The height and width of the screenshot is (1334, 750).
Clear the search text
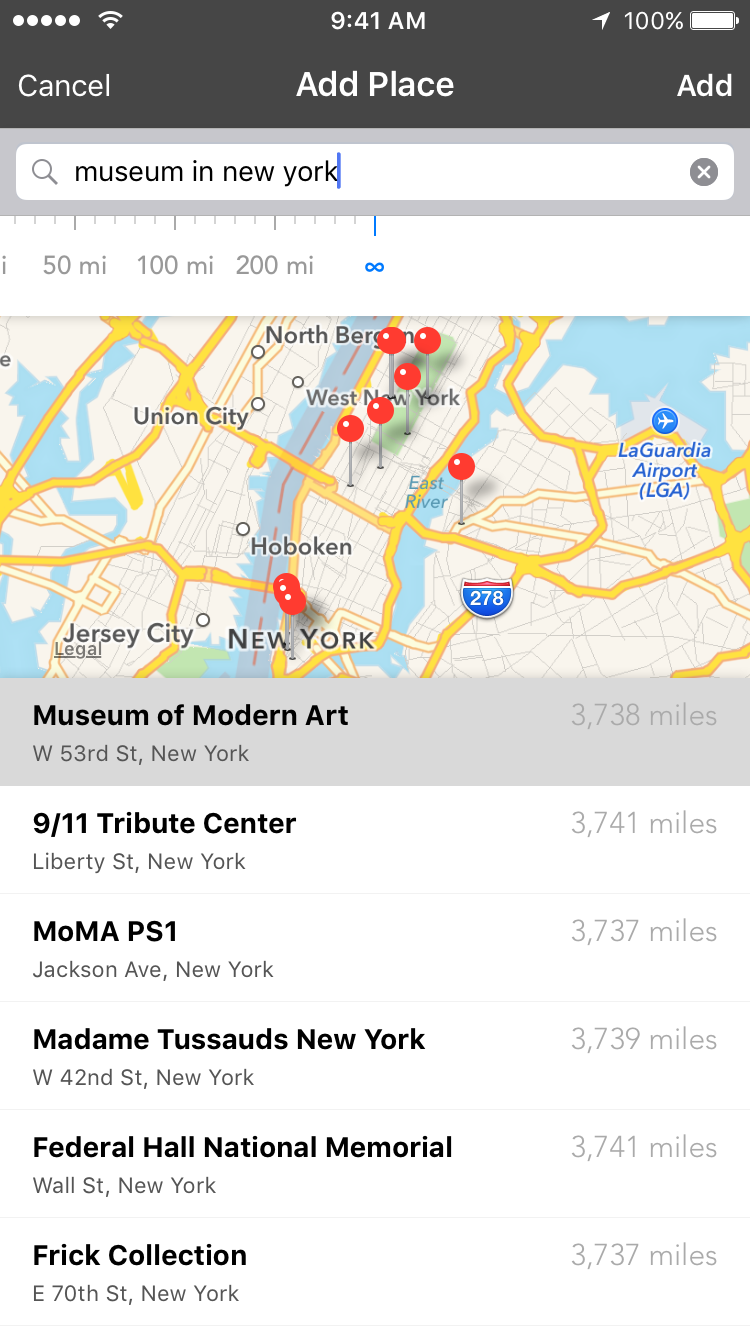704,173
